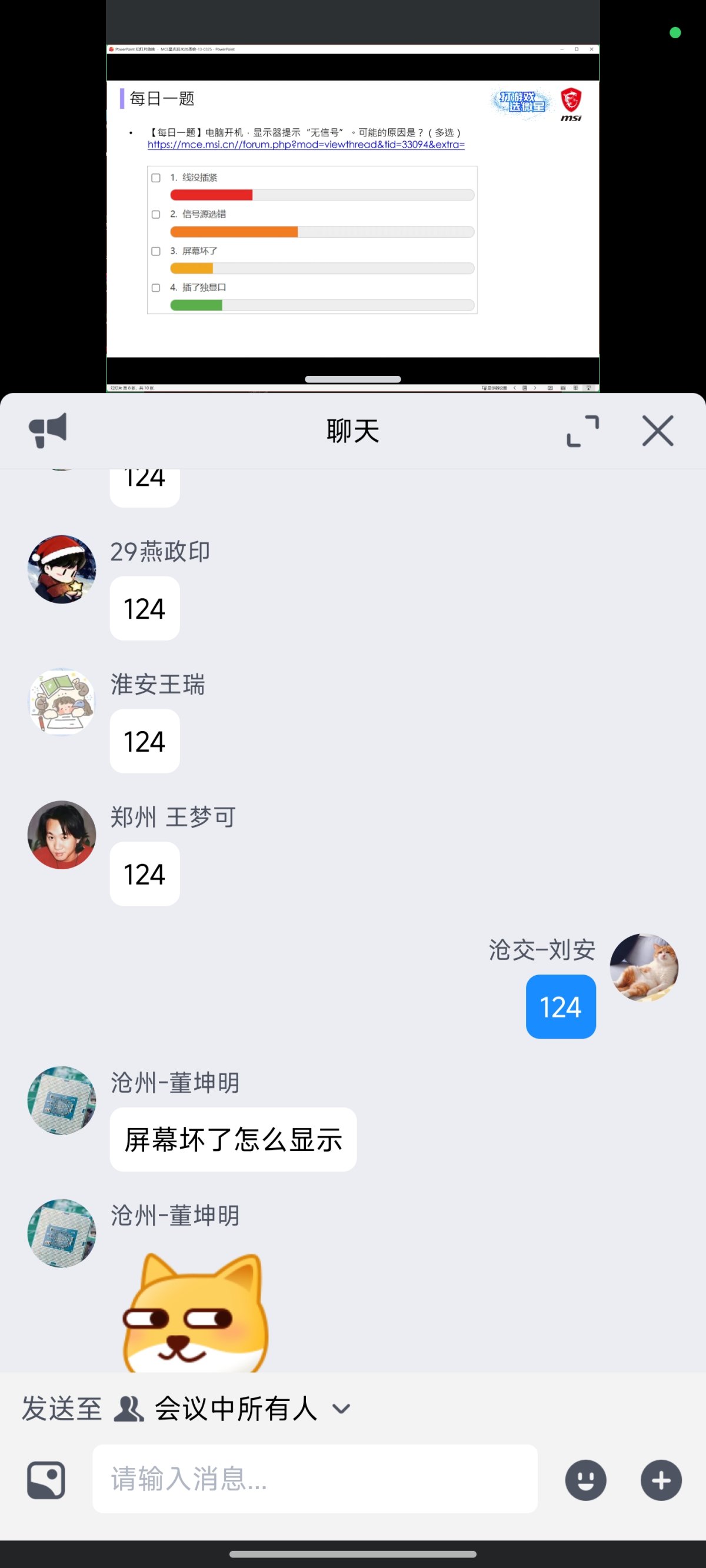The height and width of the screenshot is (1568, 706).
Task: Open the announcement megaphone icon
Action: point(49,431)
